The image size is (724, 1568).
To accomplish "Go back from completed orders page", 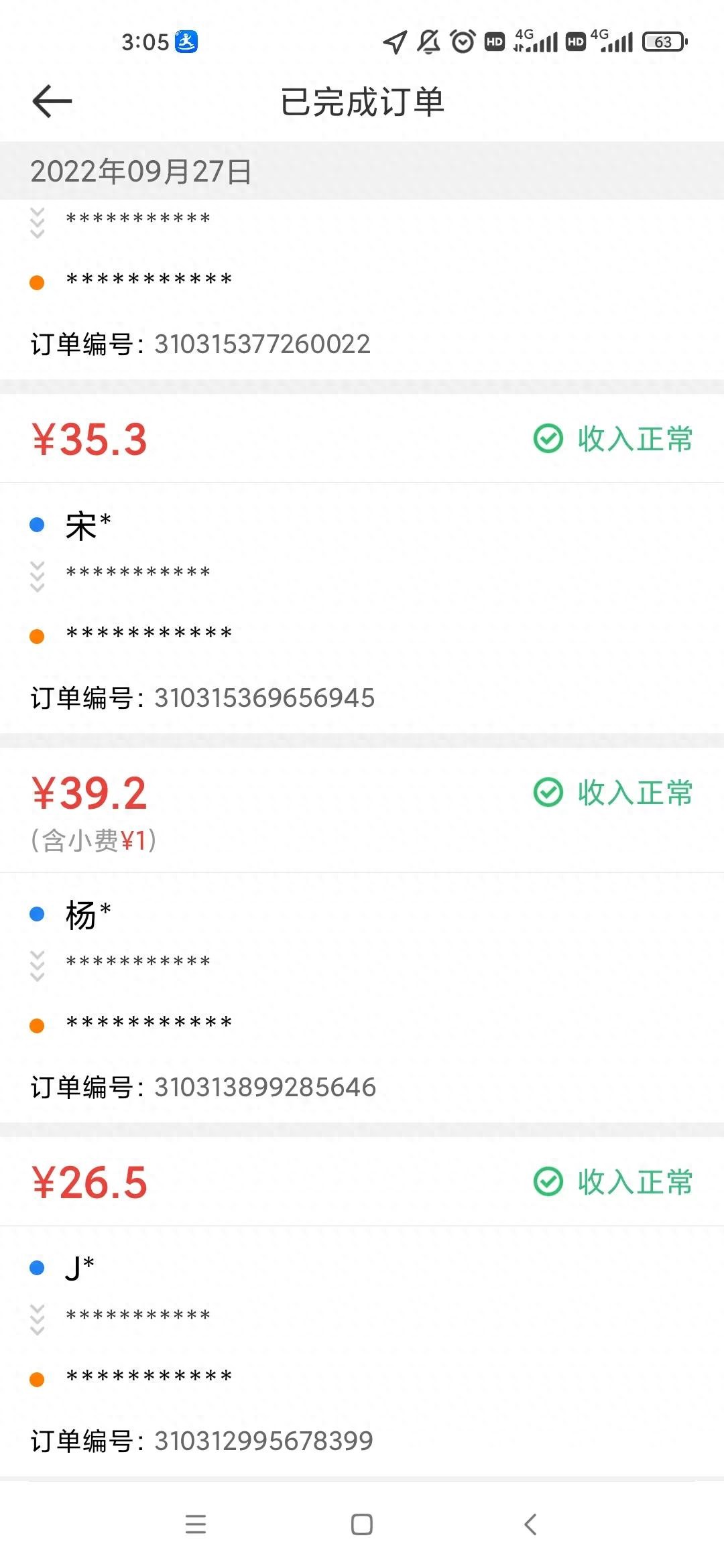I will (x=52, y=102).
